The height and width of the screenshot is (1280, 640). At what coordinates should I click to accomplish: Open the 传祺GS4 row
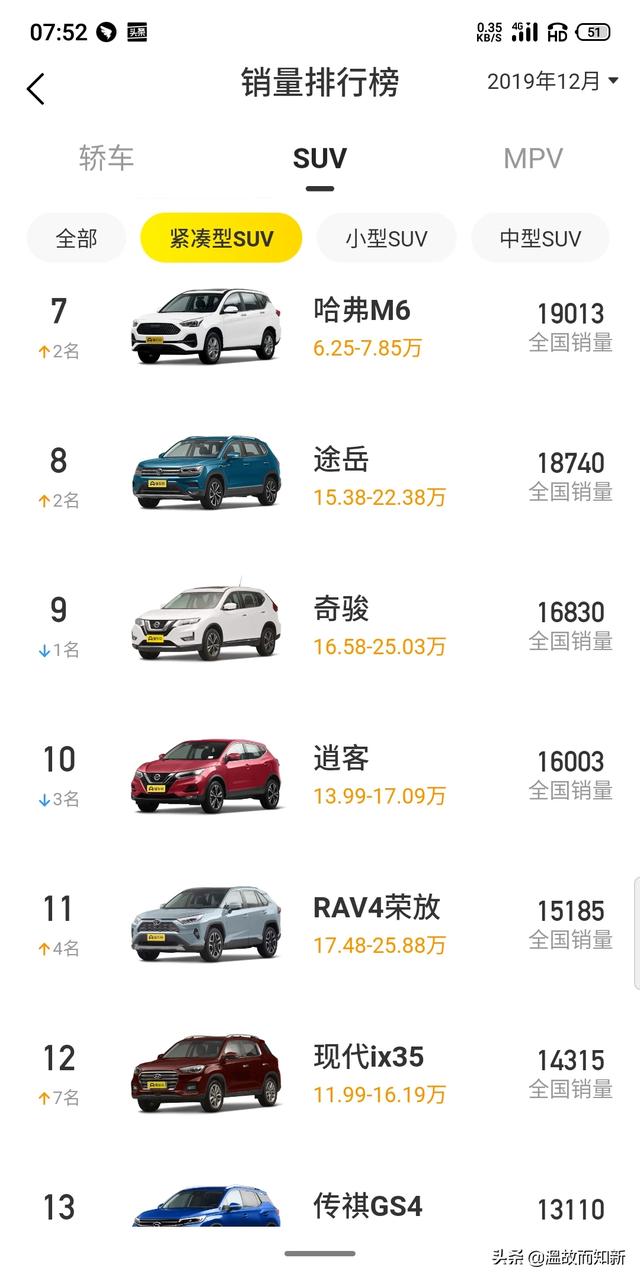[x=367, y=1206]
